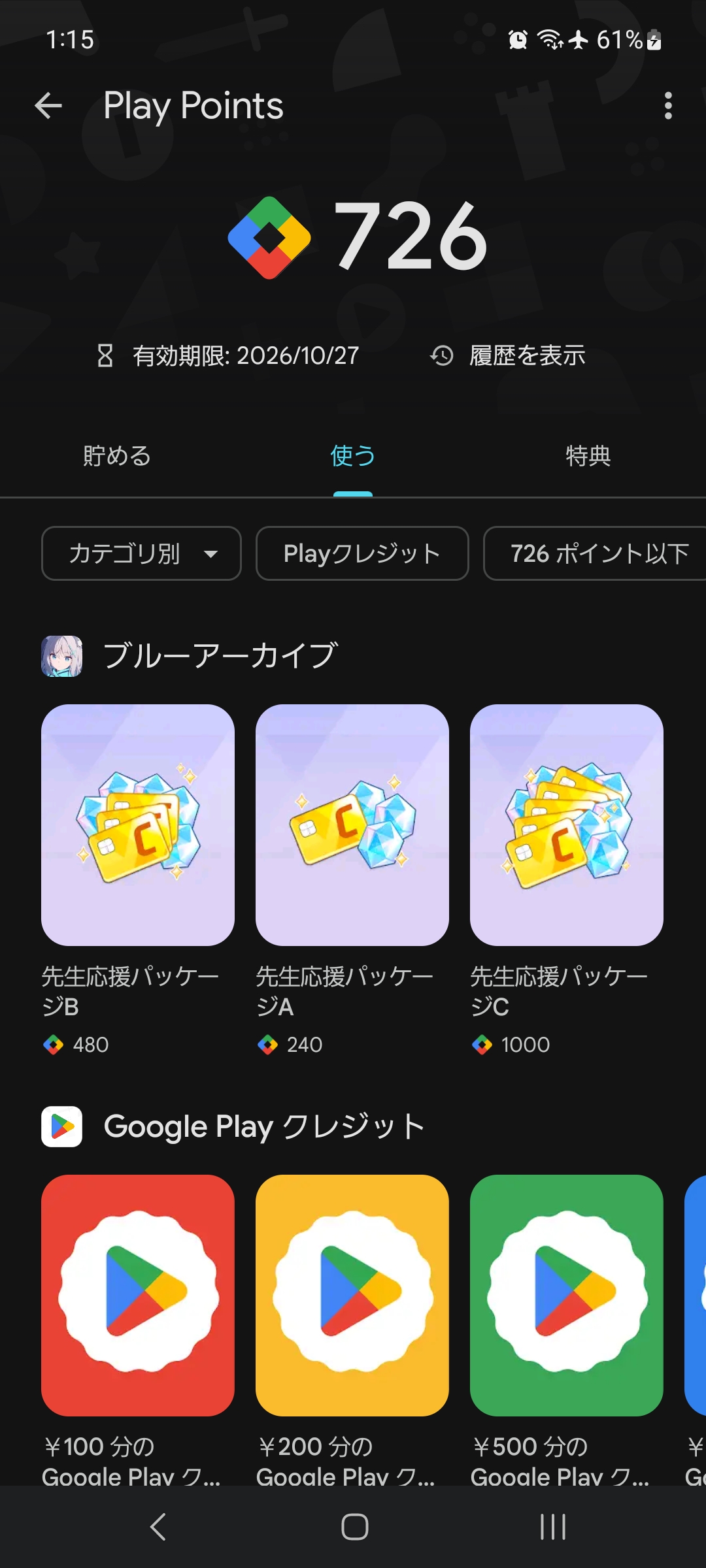Image resolution: width=706 pixels, height=1568 pixels.
Task: Expand the カテゴリ別 dropdown
Action: (x=141, y=553)
